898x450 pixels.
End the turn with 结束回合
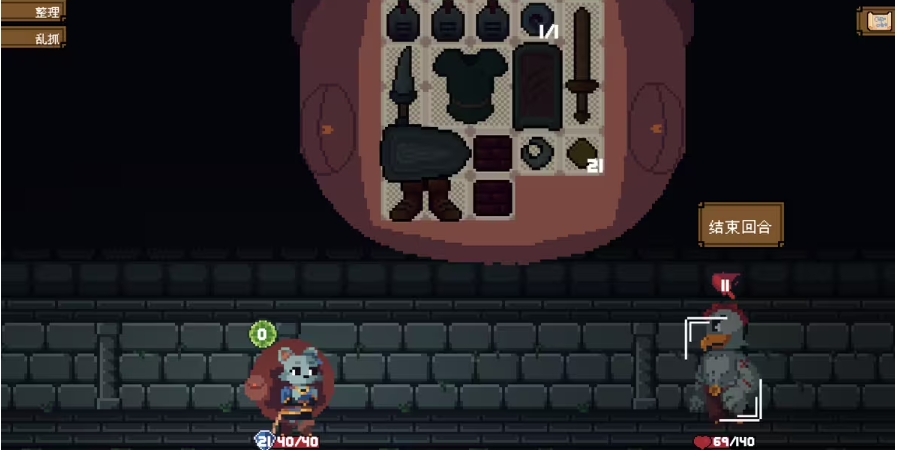740,226
